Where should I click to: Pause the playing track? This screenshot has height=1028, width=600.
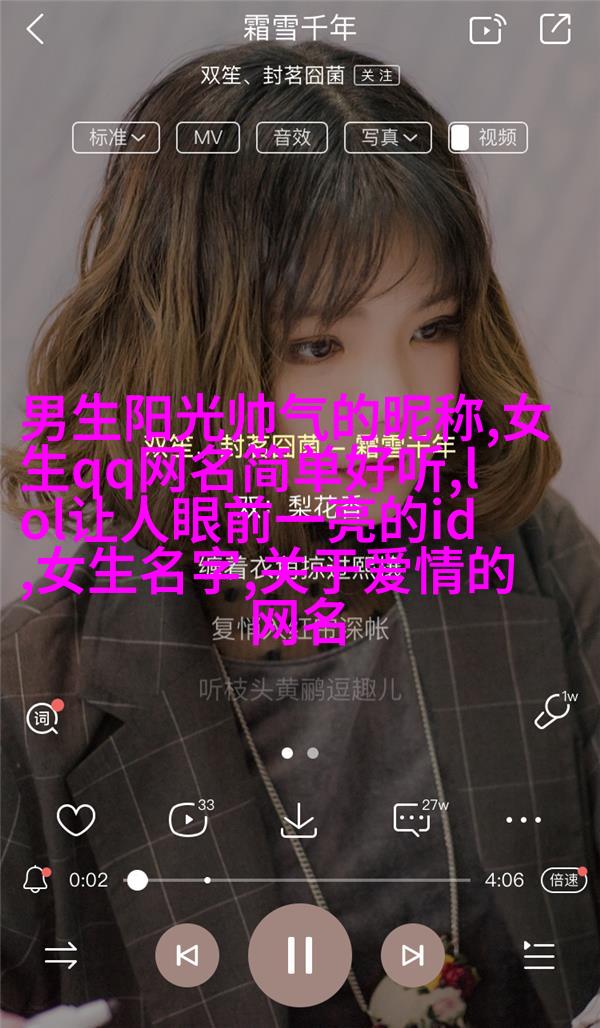tap(300, 955)
